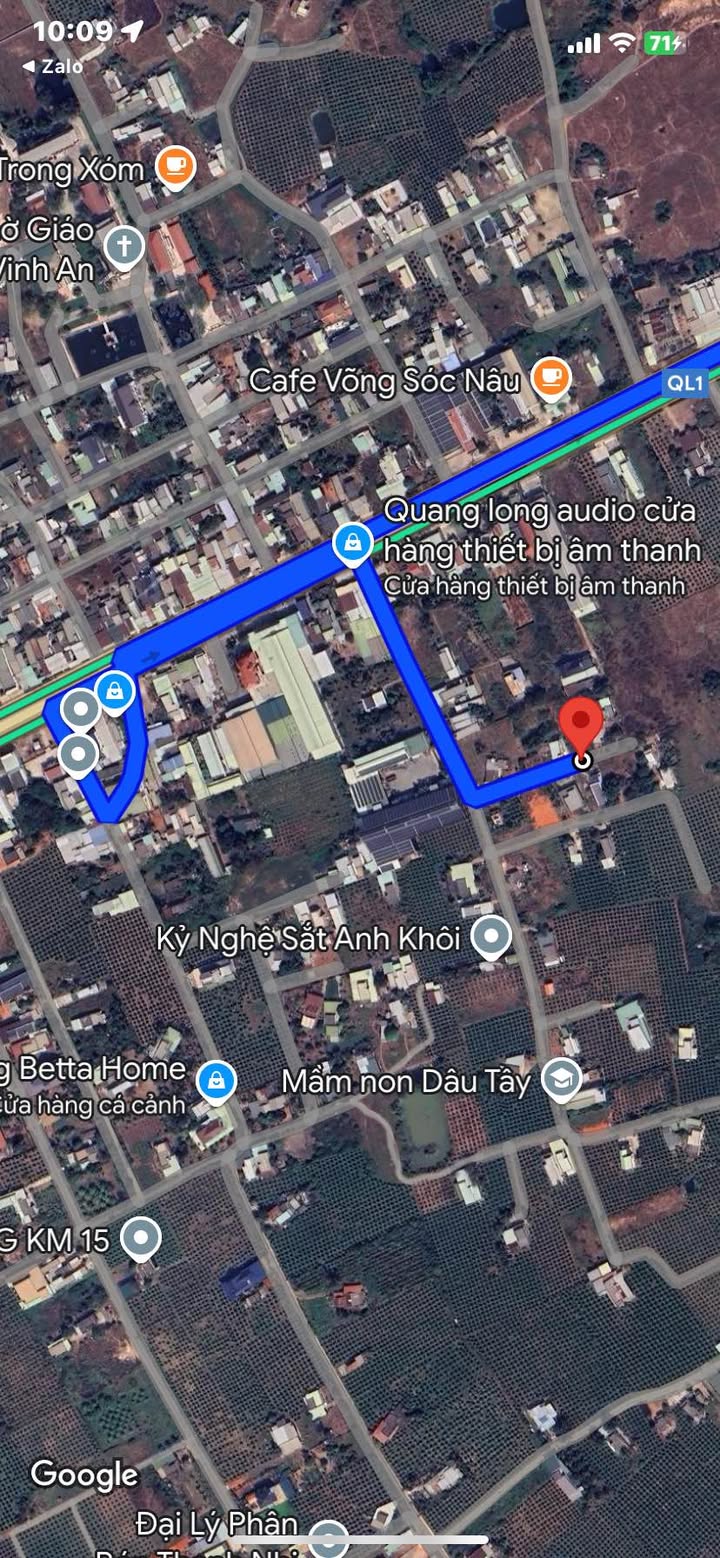The height and width of the screenshot is (1558, 720).
Task: Tap the Betta Home shop marker
Action: [x=216, y=1082]
